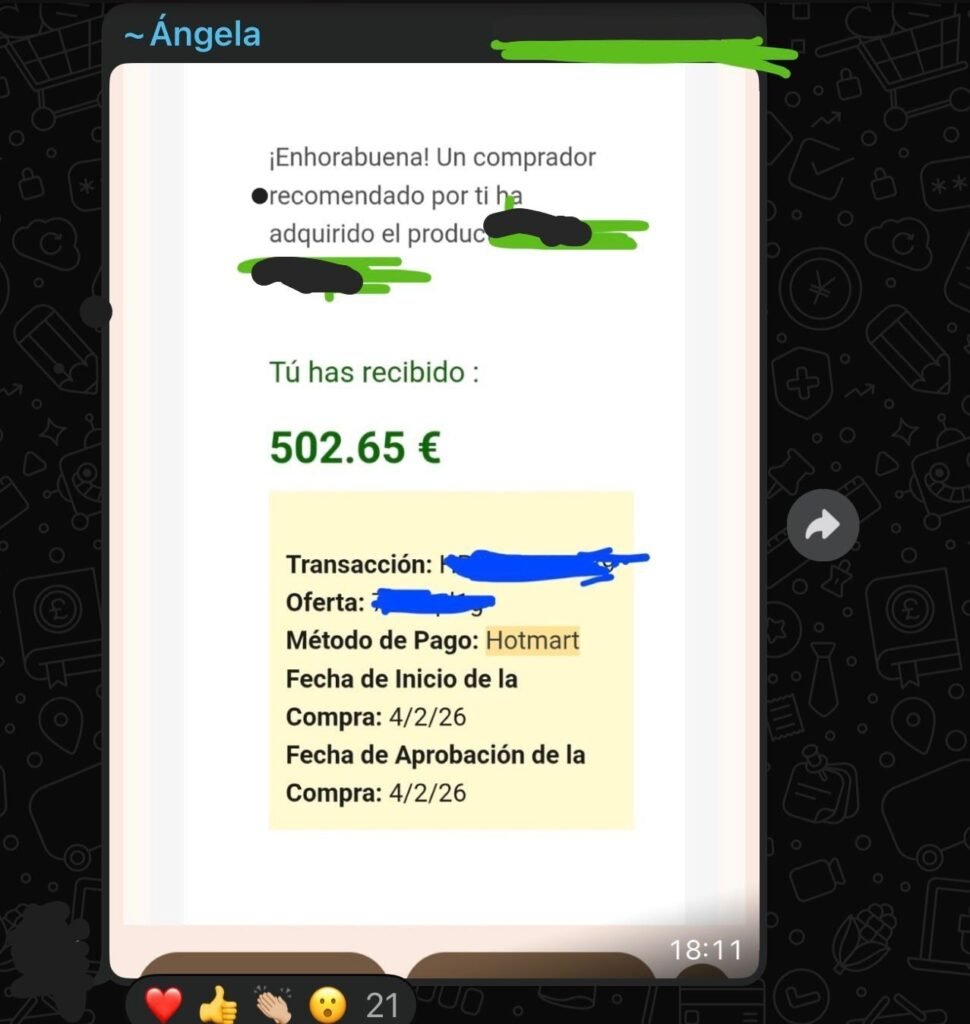View the 21 reactions on the message
Image resolution: width=970 pixels, height=1024 pixels.
point(272,1003)
